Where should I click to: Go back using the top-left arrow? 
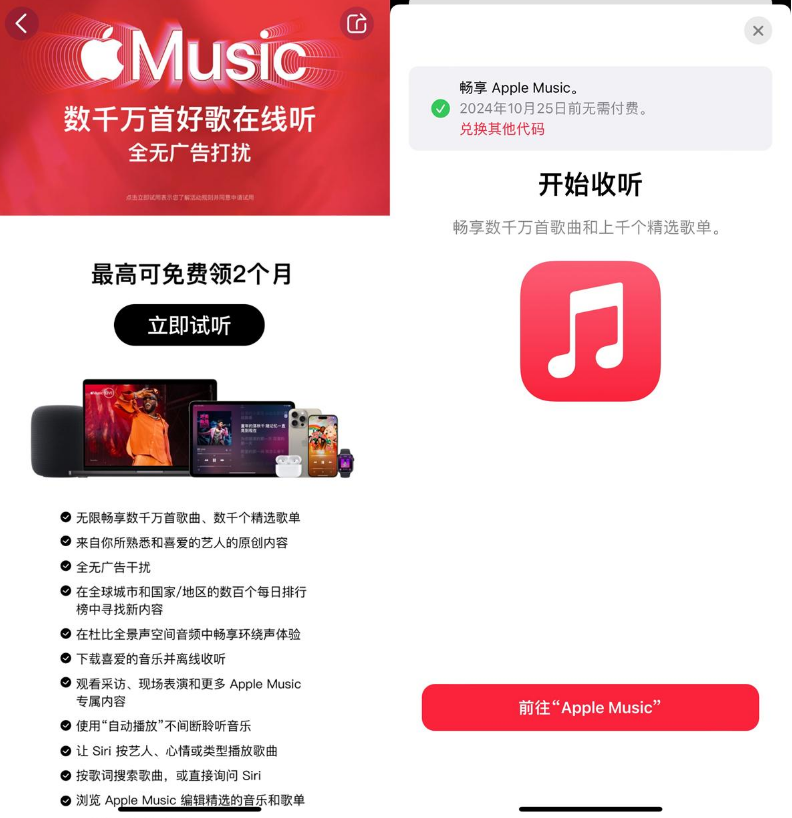(x=22, y=23)
